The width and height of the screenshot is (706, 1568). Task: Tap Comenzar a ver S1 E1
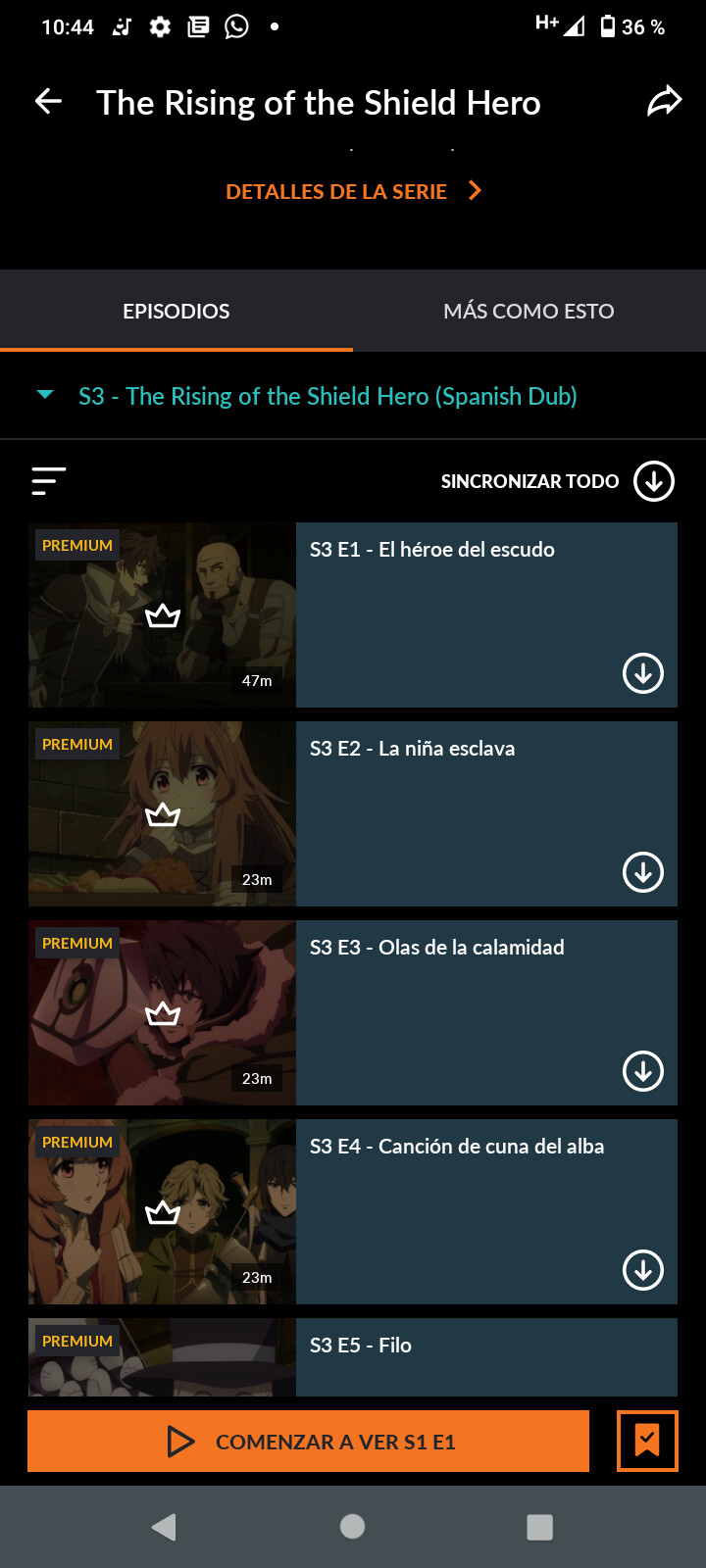pyautogui.click(x=308, y=1442)
